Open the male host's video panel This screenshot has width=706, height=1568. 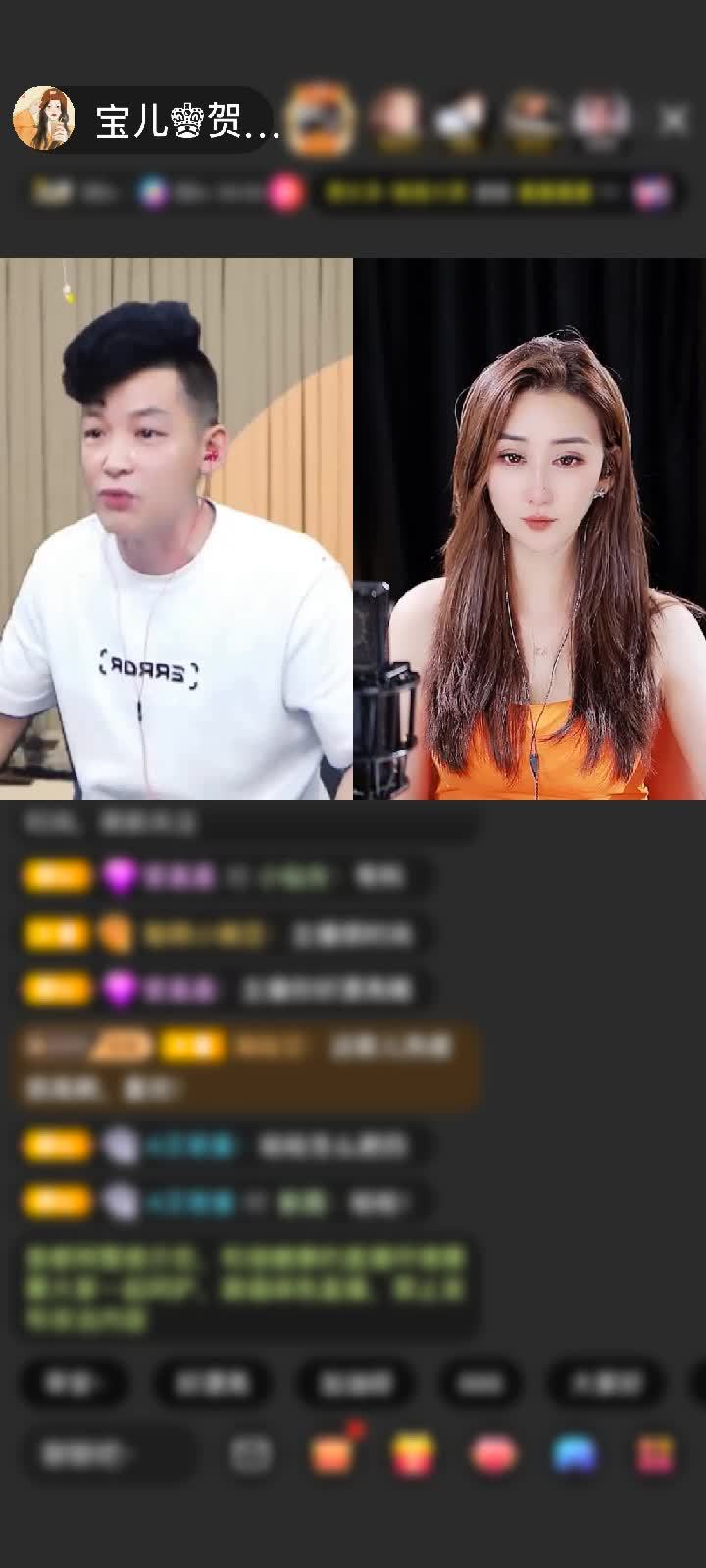[176, 529]
